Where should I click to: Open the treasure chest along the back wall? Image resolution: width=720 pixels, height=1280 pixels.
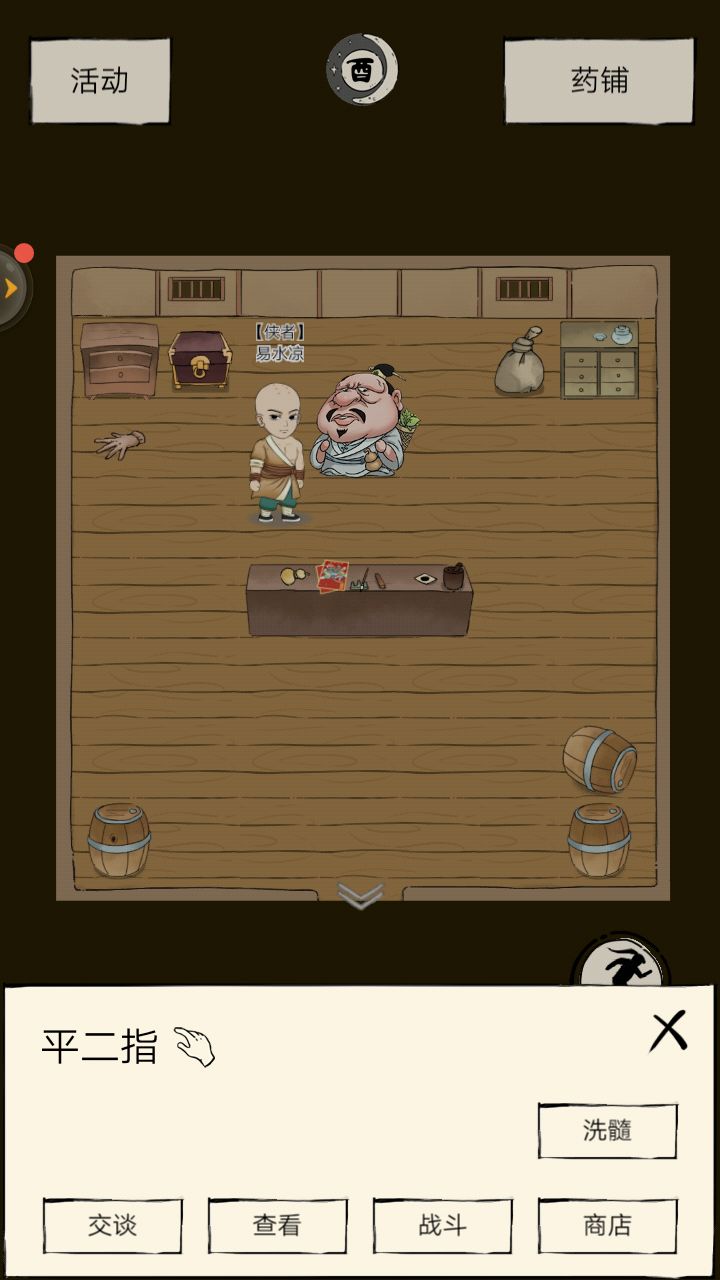click(198, 358)
